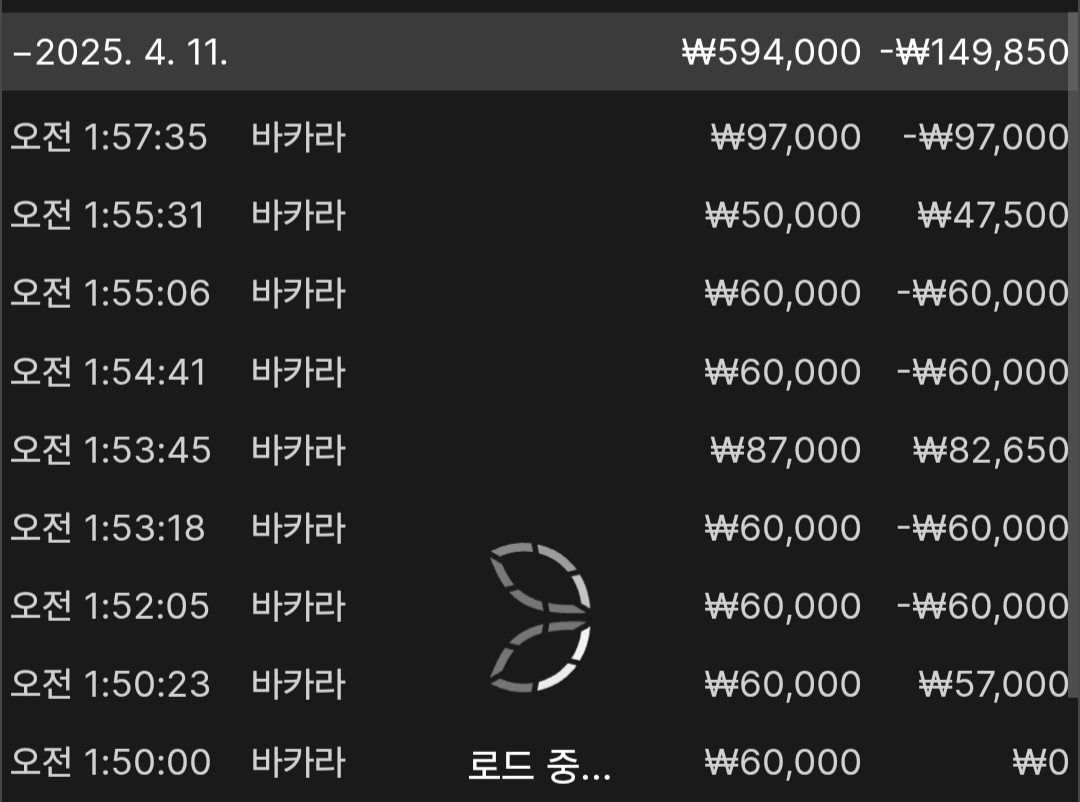Select the 오전 1:53:18 바카라 entry
This screenshot has width=1080, height=802.
point(300,527)
